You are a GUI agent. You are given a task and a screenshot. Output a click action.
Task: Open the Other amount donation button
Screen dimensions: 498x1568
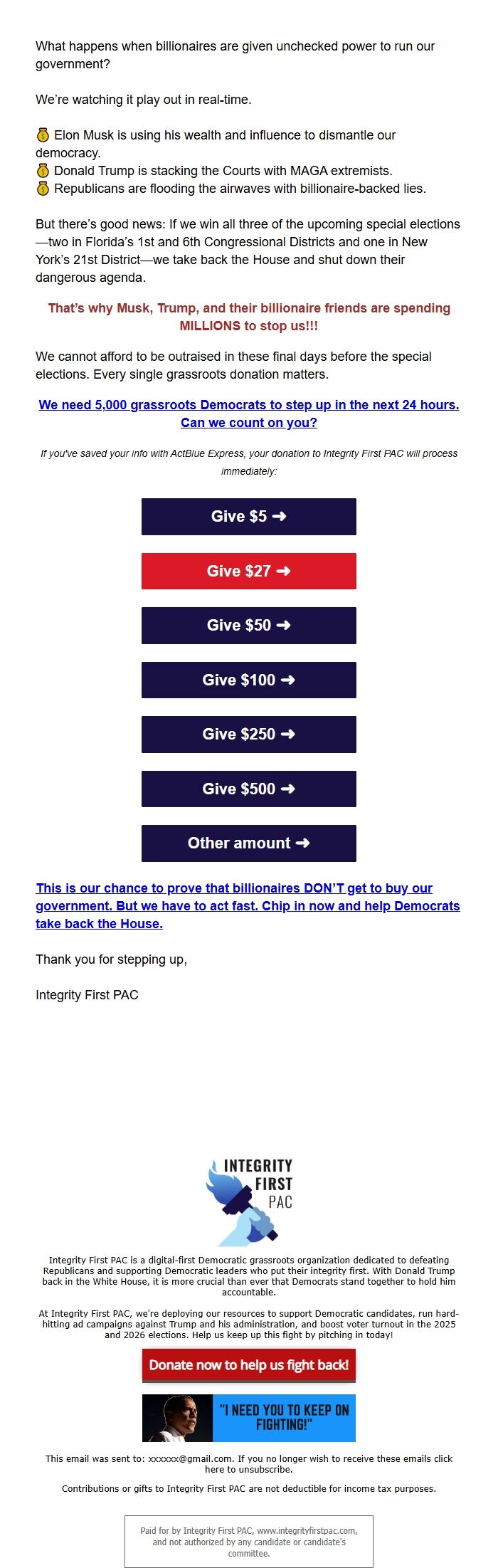point(249,843)
